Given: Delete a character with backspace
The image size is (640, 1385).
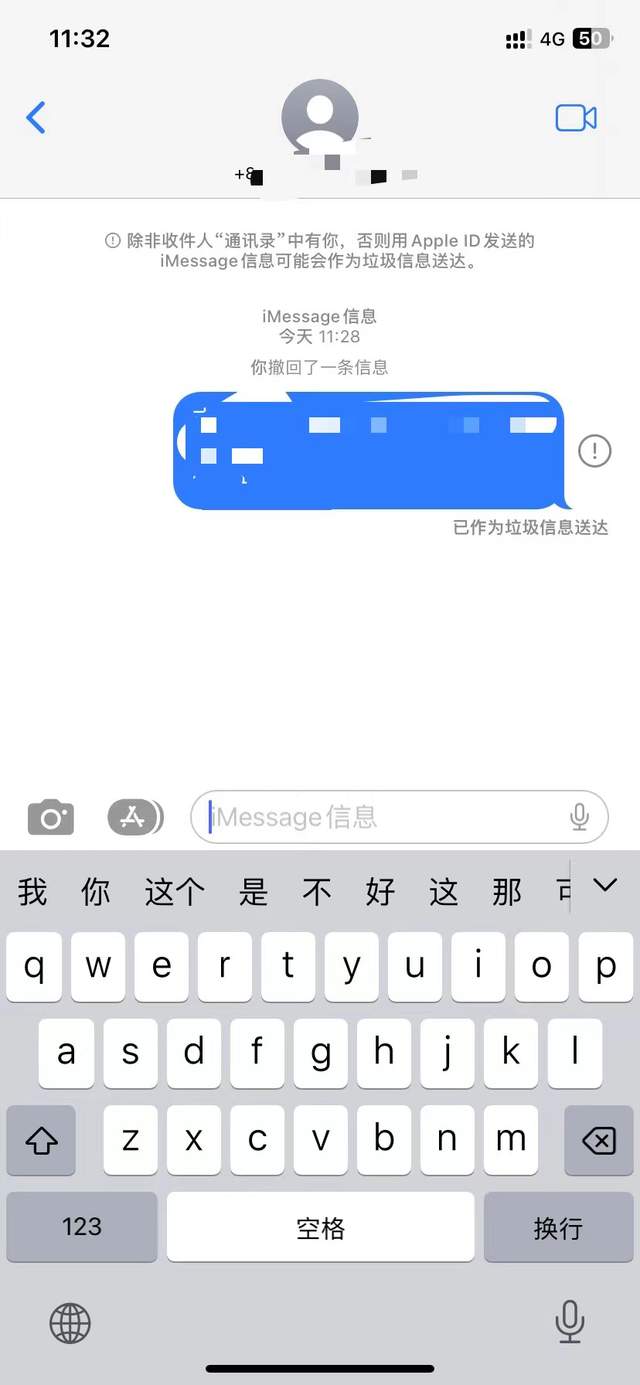Looking at the screenshot, I should (x=598, y=1140).
